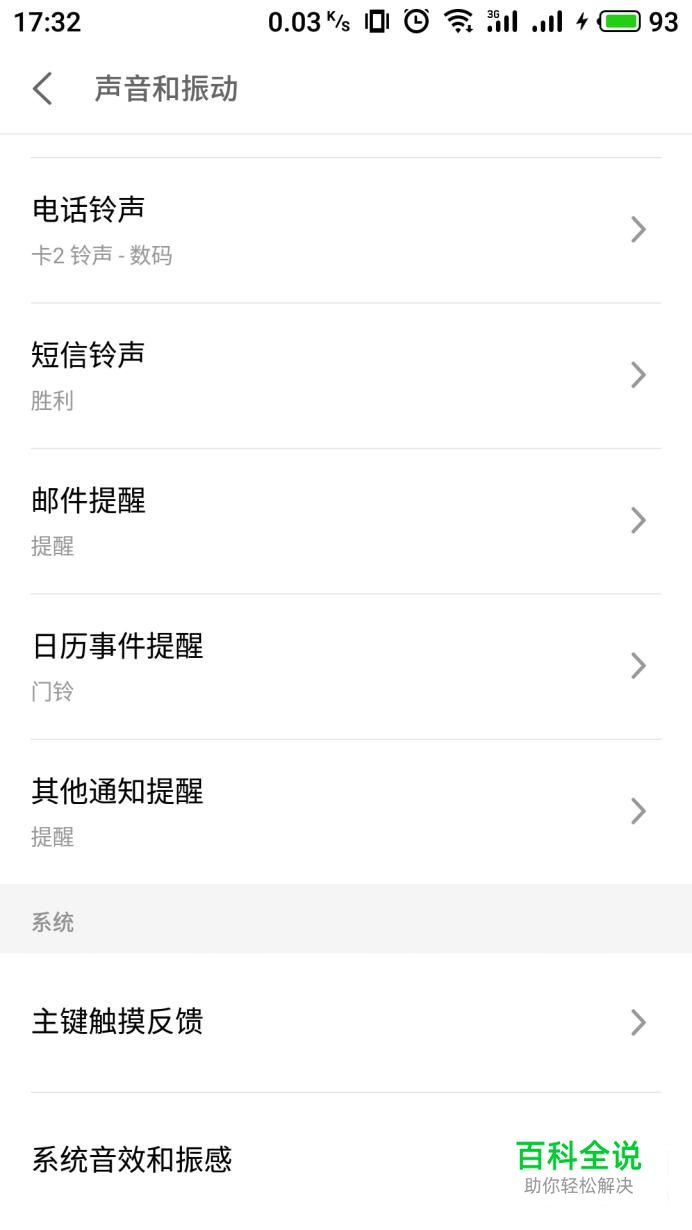
Task: Open 邮件提醒 sound setting
Action: (x=345, y=520)
